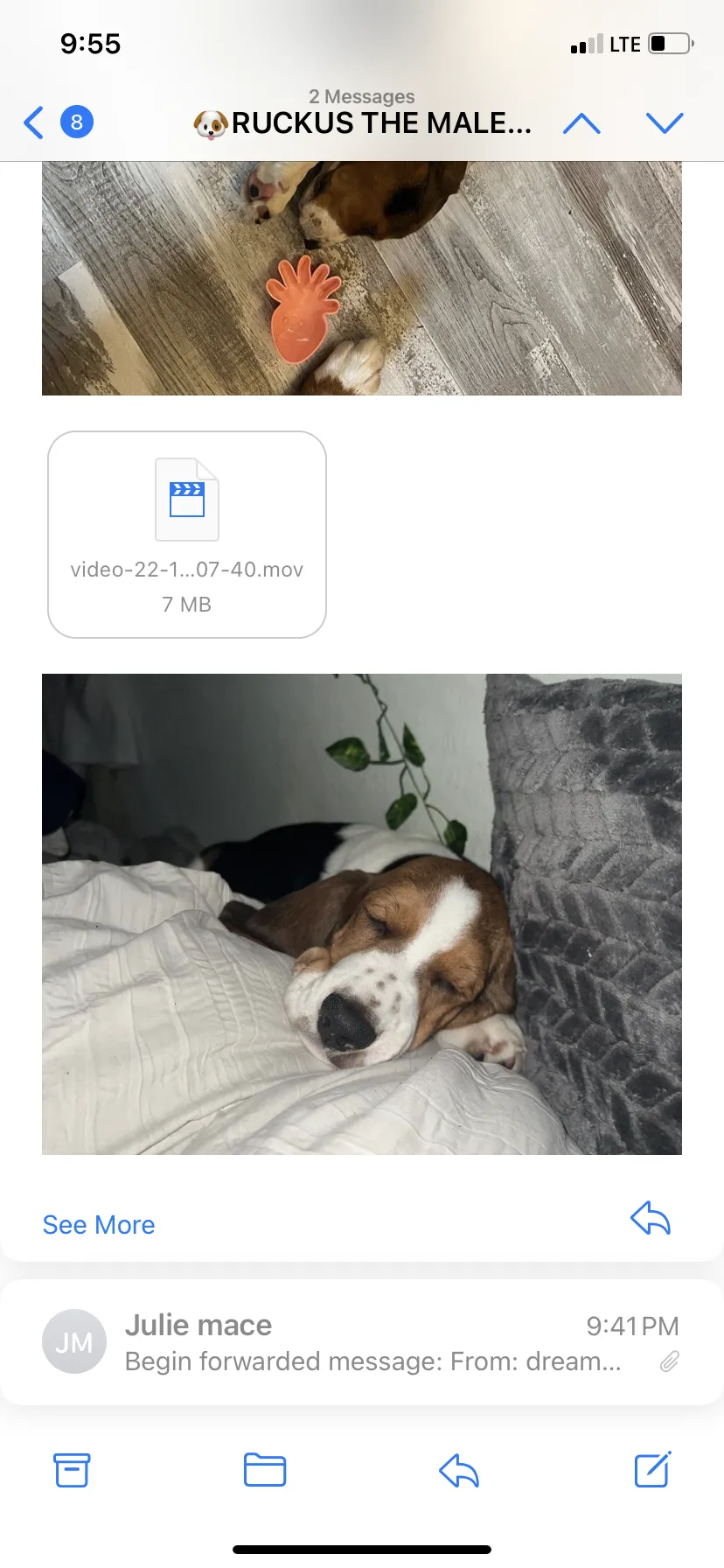The width and height of the screenshot is (724, 1568).
Task: Tap See More to expand message
Action: pyautogui.click(x=99, y=1225)
